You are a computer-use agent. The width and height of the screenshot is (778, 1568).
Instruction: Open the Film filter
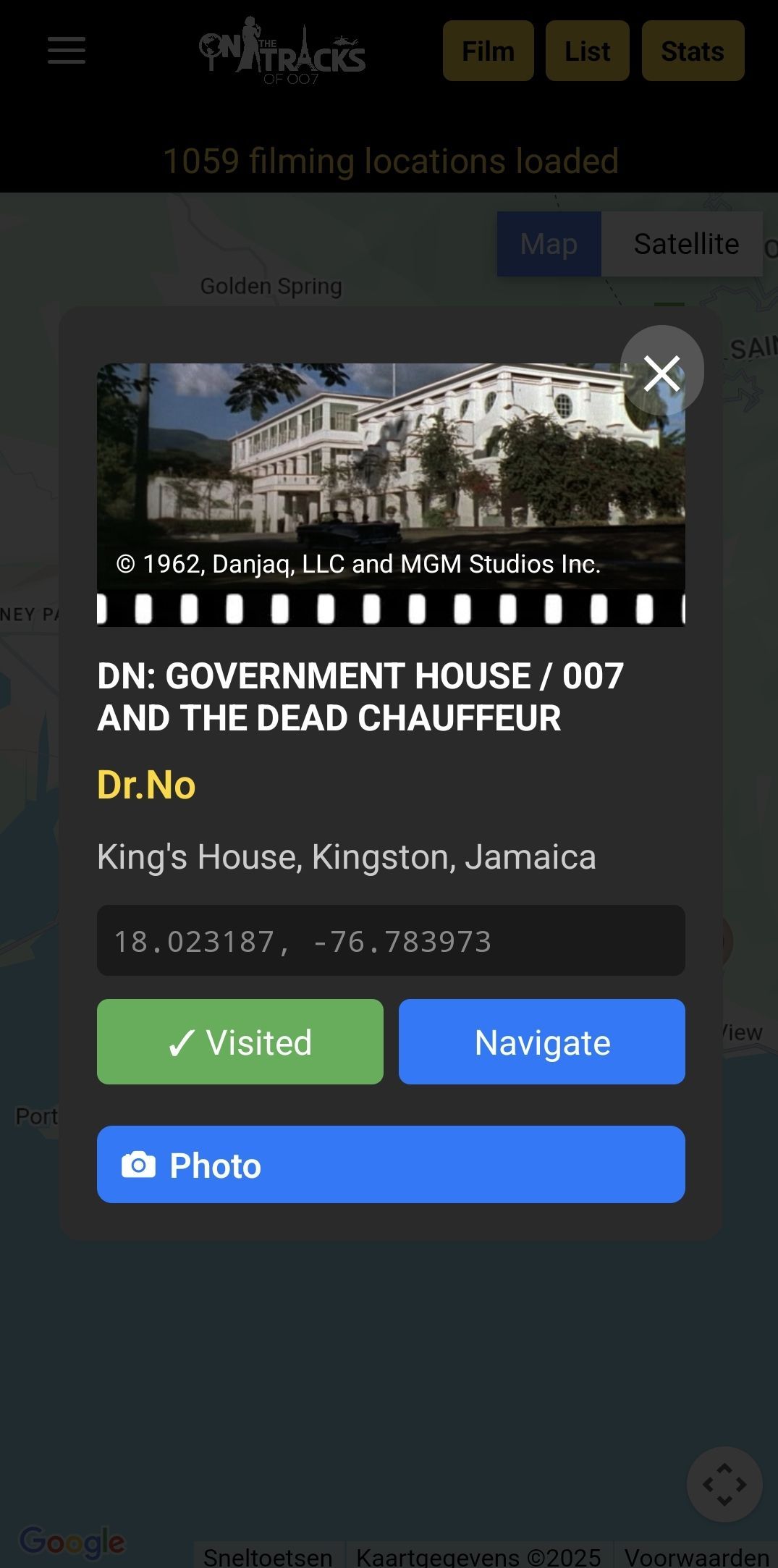[488, 51]
